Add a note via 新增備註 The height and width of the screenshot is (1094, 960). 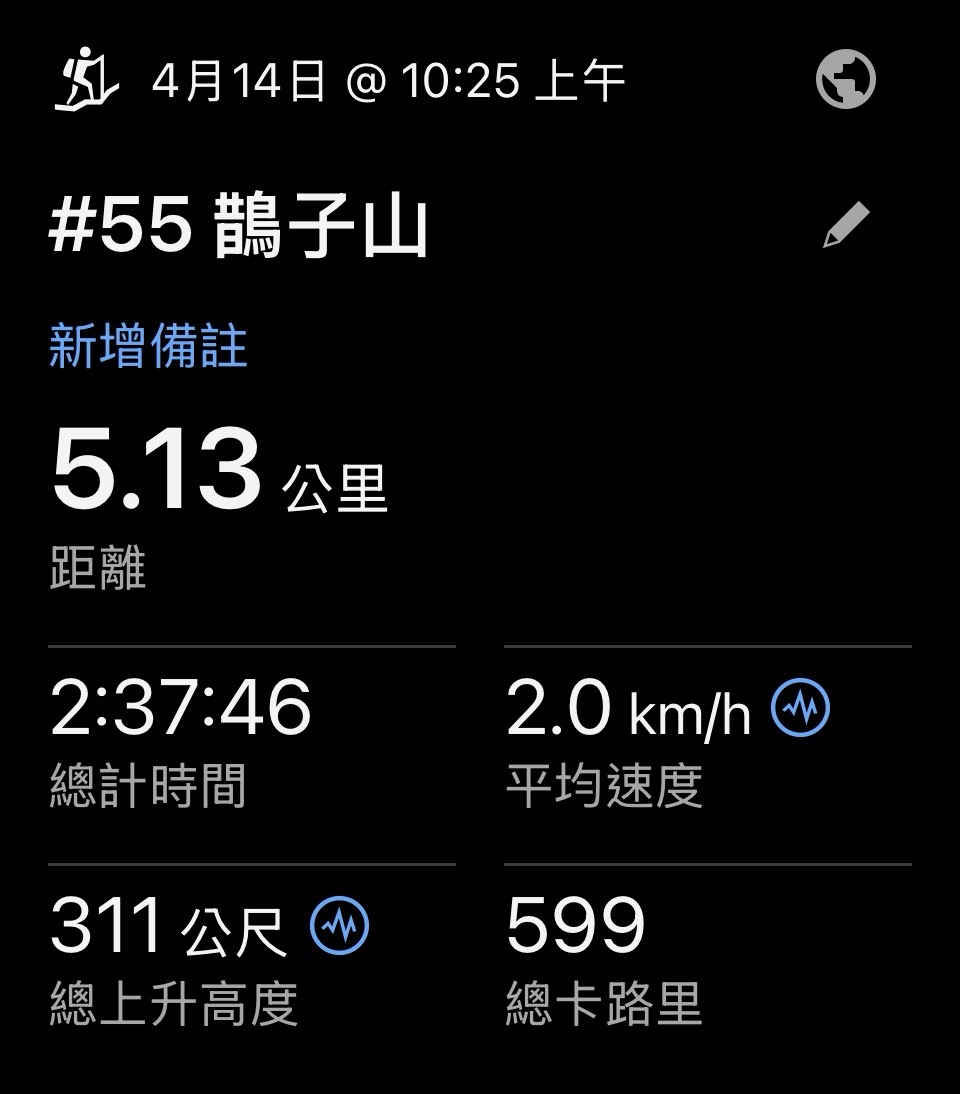click(148, 346)
